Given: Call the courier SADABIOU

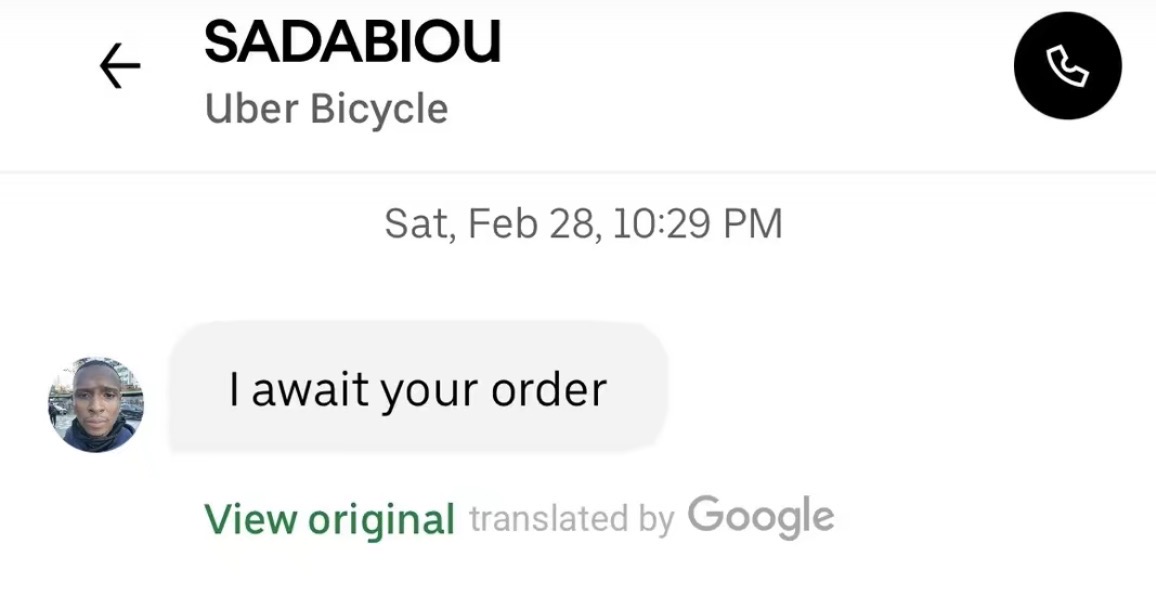Looking at the screenshot, I should point(1067,66).
